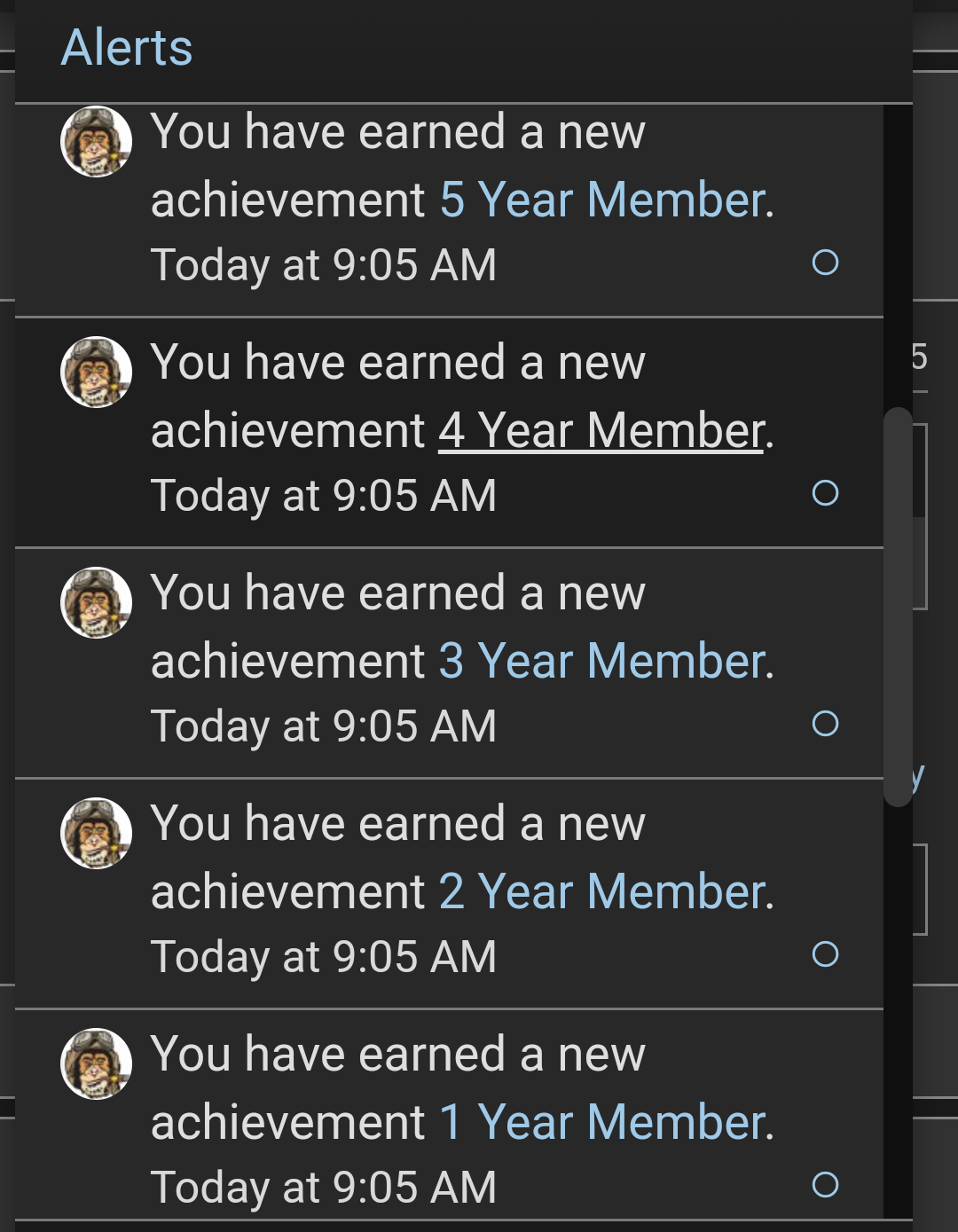Open the 5 Year Member achievement link
This screenshot has height=1232, width=958.
(x=602, y=200)
